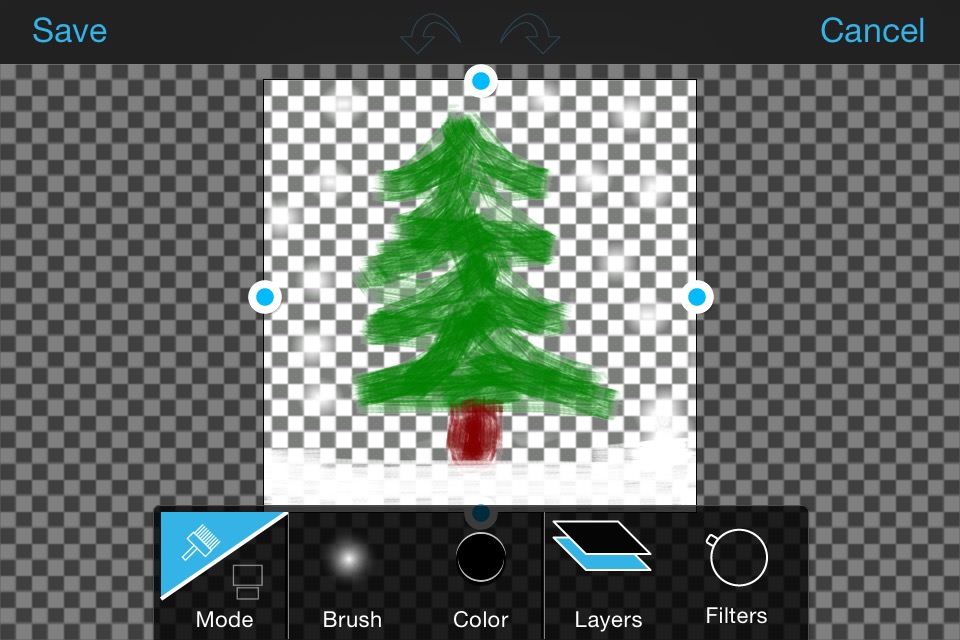Undo the last stroke
Viewport: 960px width, 640px height.
click(430, 32)
